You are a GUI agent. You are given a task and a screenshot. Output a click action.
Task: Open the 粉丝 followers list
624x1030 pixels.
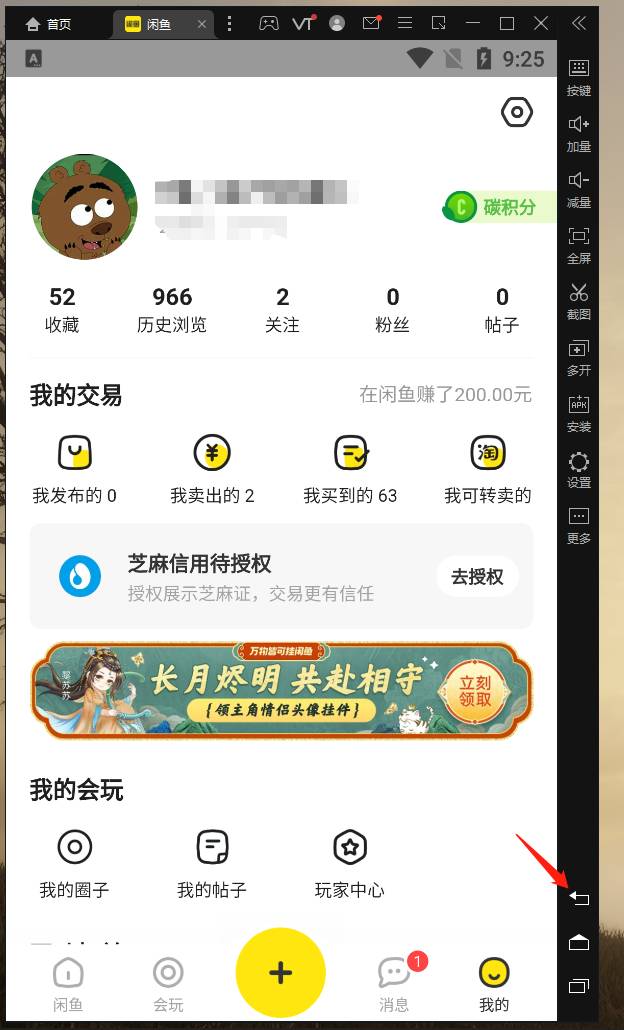(x=392, y=309)
